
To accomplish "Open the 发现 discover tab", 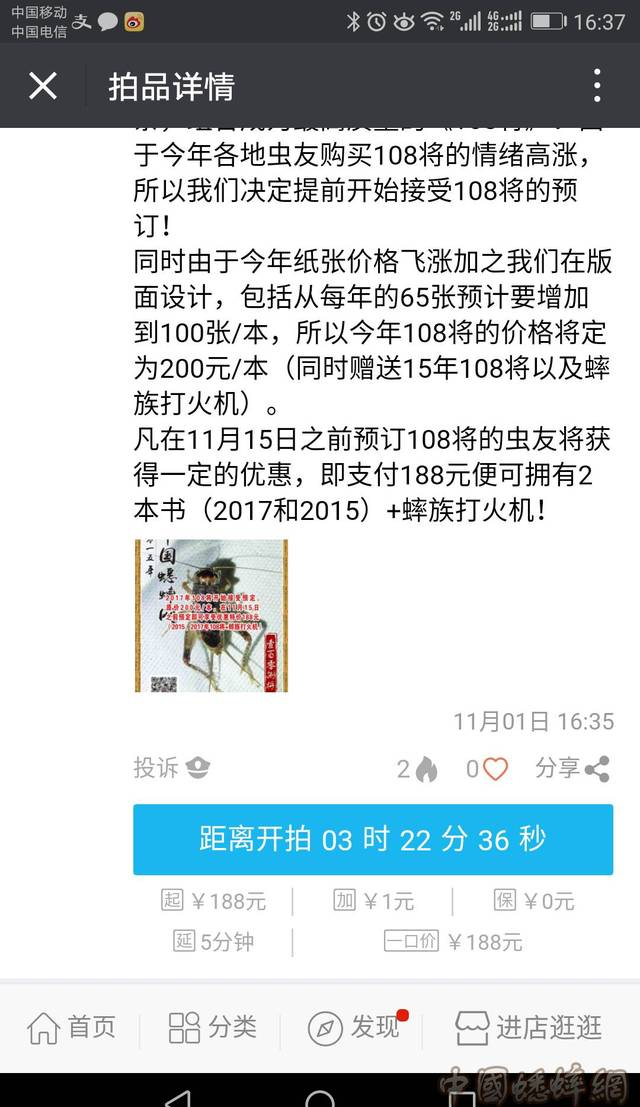I will [356, 1027].
